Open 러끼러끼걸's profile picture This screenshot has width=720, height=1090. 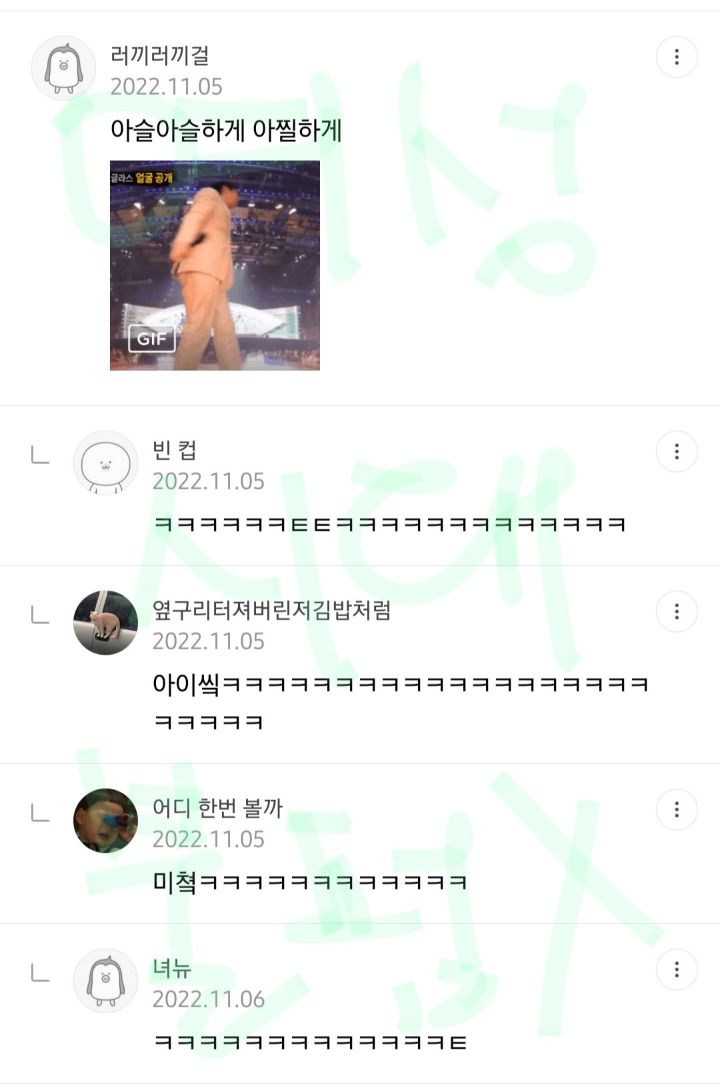(x=64, y=68)
